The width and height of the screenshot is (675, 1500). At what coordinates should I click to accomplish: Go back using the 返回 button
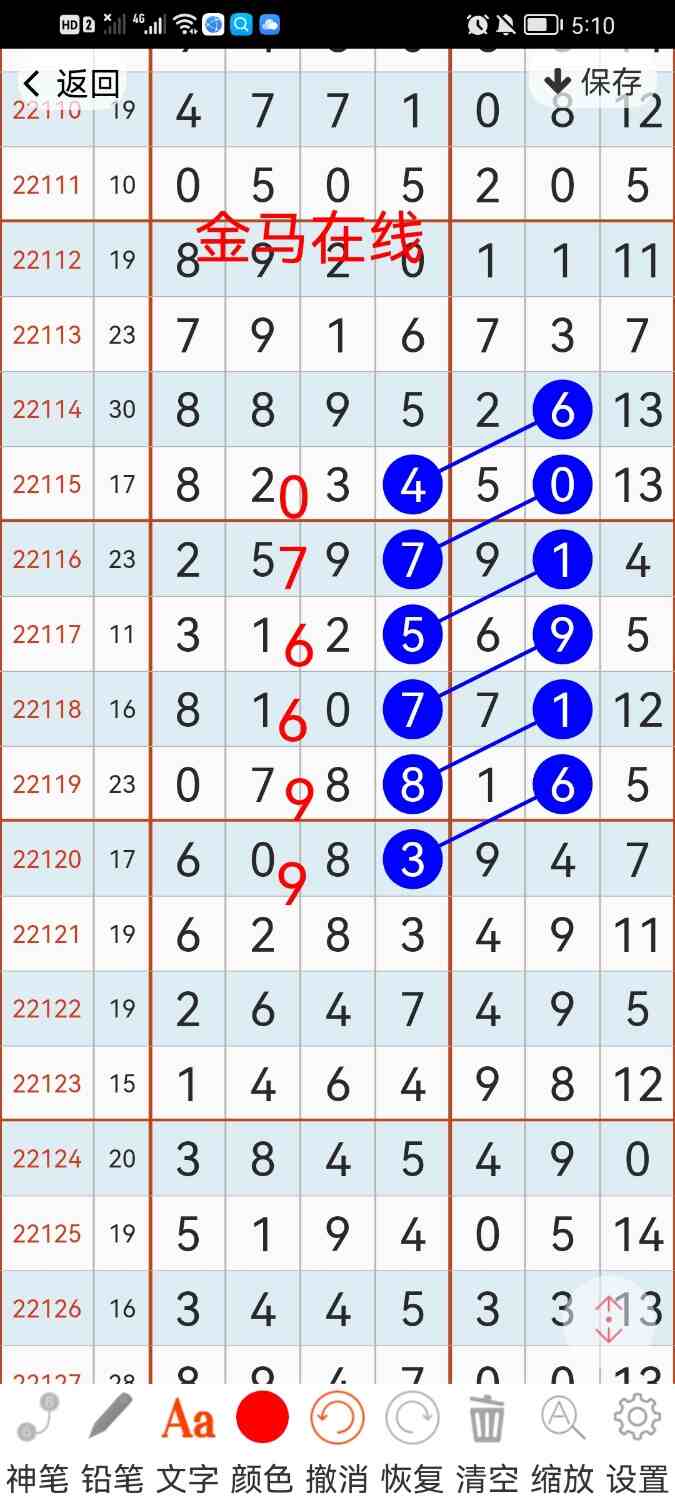point(72,84)
